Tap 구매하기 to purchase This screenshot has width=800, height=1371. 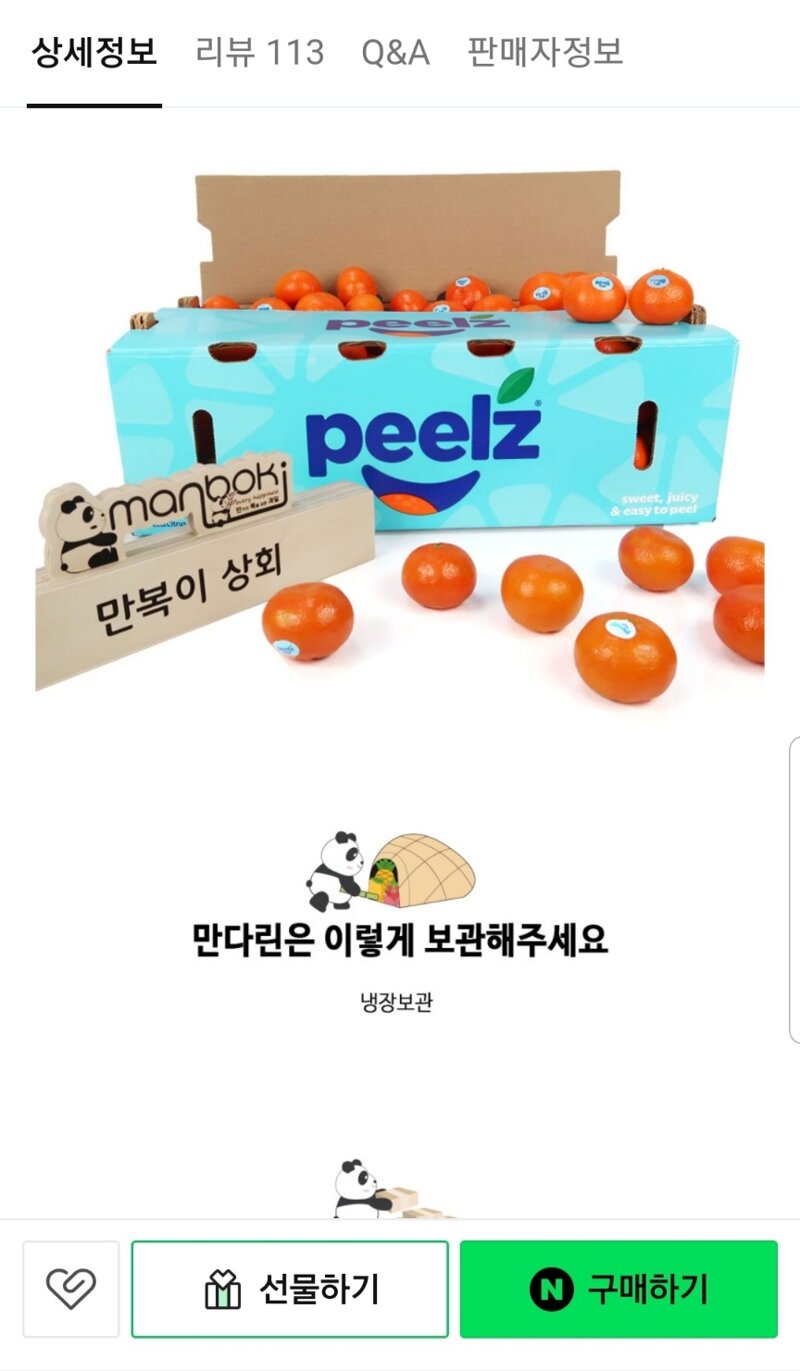(618, 1289)
